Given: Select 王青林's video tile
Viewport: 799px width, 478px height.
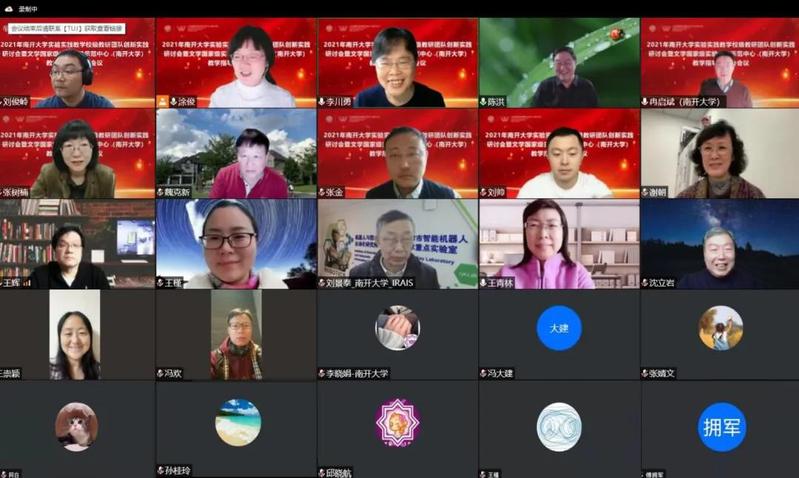Looking at the screenshot, I should coord(559,243).
